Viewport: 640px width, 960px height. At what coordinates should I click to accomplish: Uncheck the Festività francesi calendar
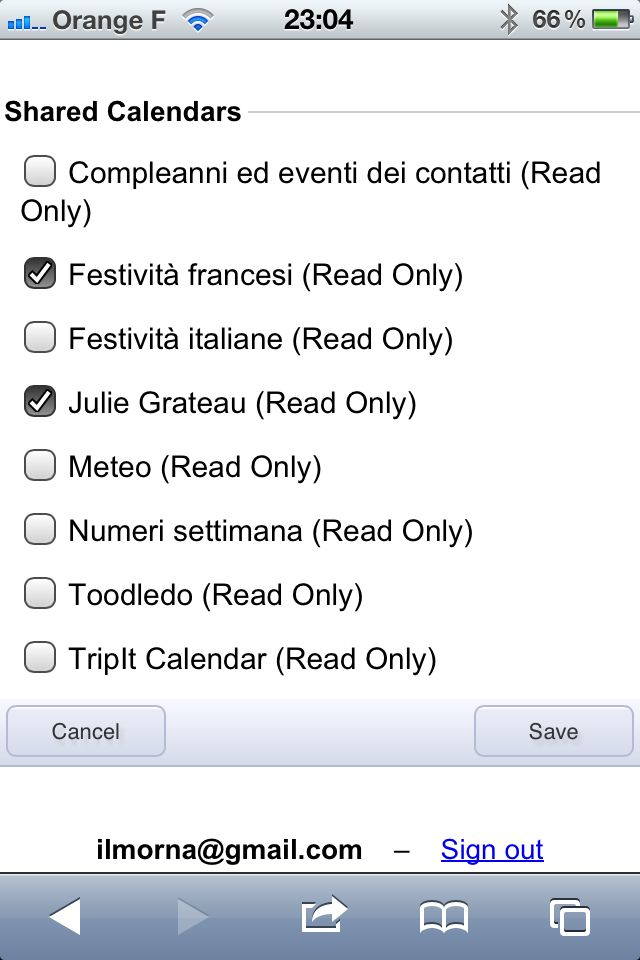coord(40,274)
